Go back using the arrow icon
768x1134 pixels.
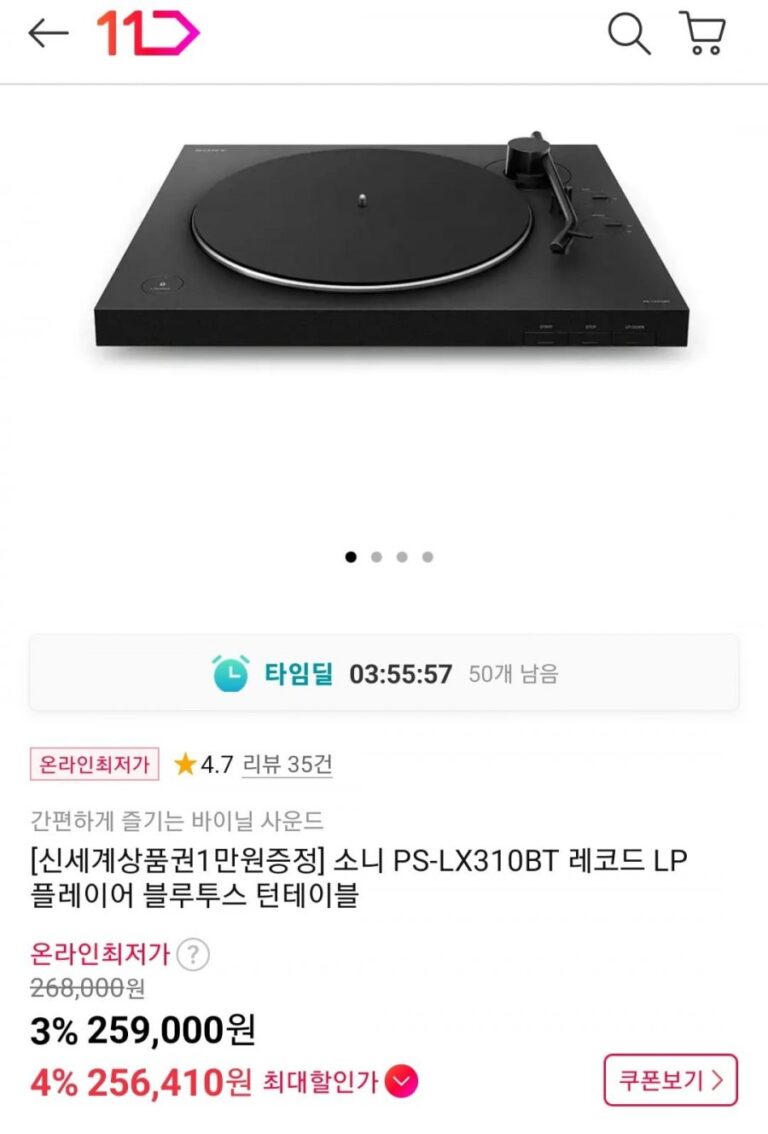pyautogui.click(x=47, y=34)
